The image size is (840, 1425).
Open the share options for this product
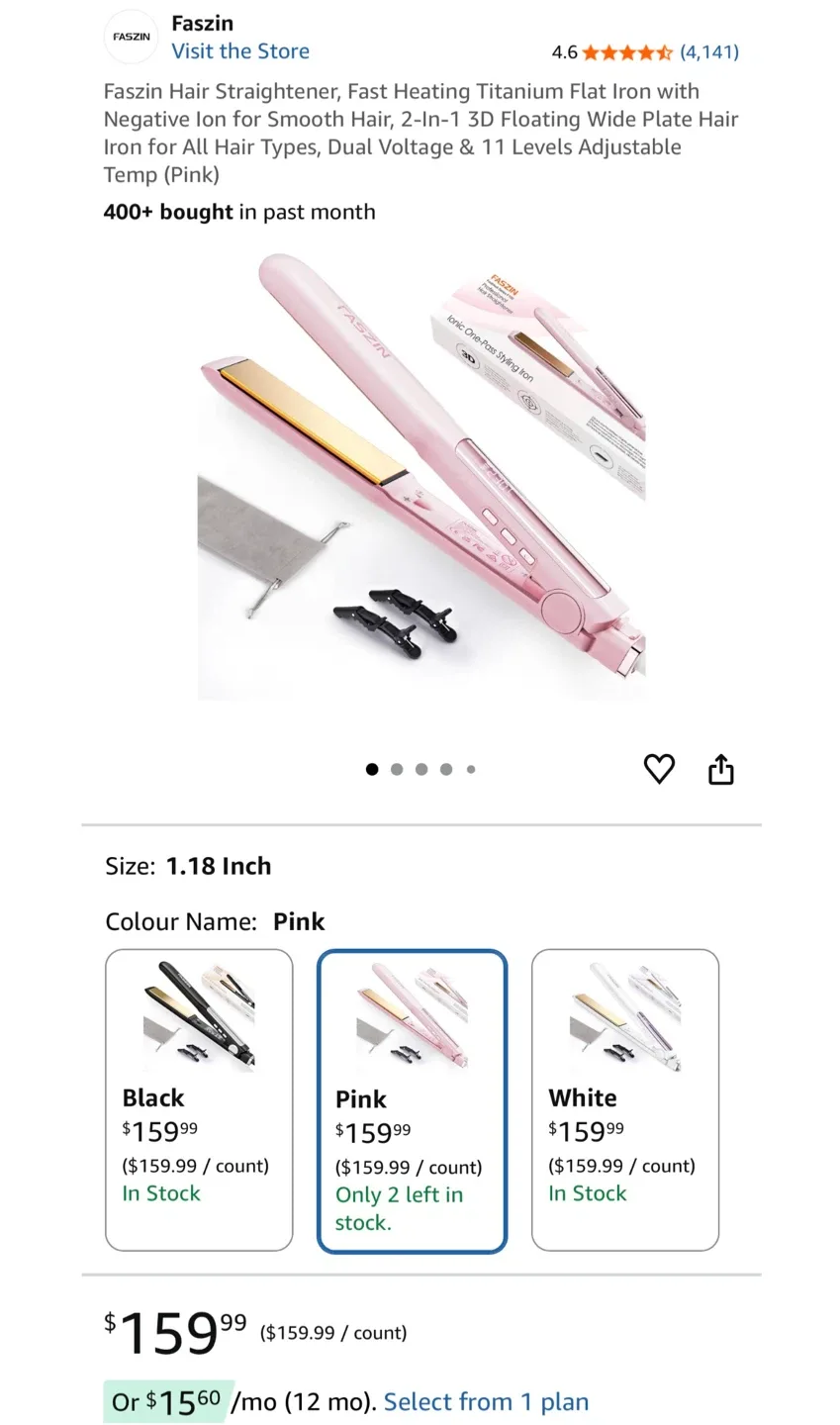click(720, 769)
